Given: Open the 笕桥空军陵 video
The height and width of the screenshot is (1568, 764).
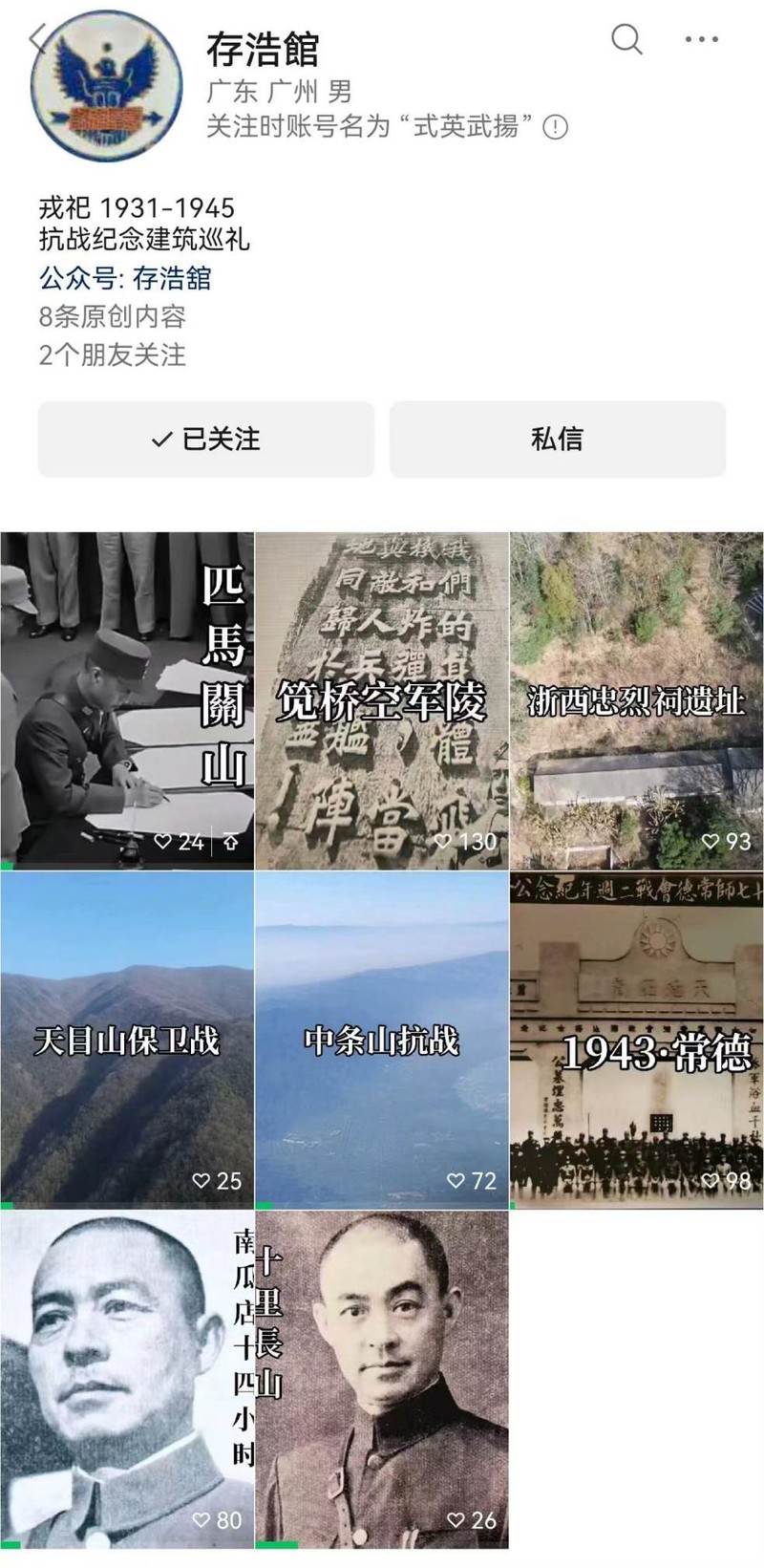Looking at the screenshot, I should 381,700.
